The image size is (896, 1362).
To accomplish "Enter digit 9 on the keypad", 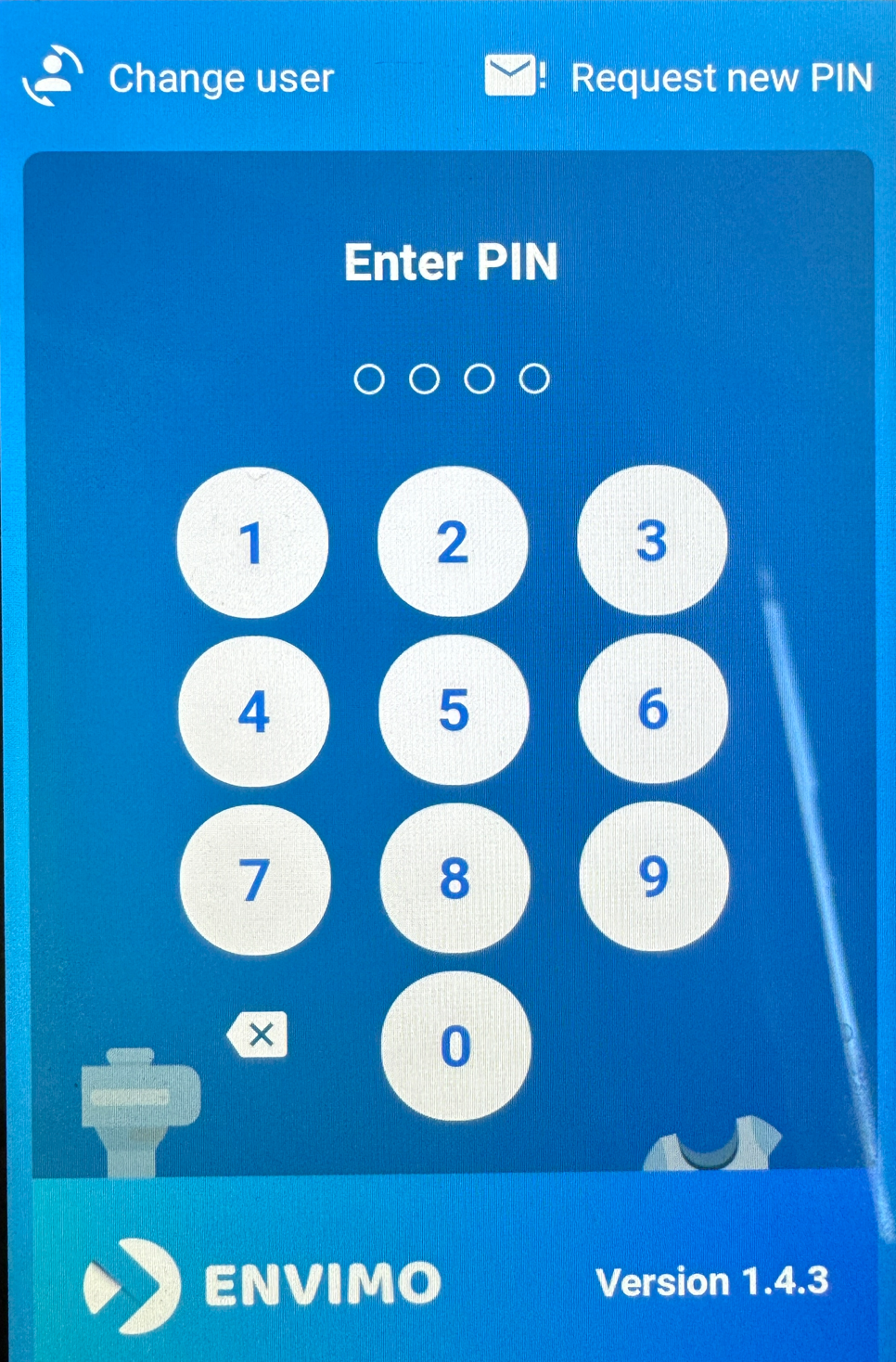I will point(654,876).
